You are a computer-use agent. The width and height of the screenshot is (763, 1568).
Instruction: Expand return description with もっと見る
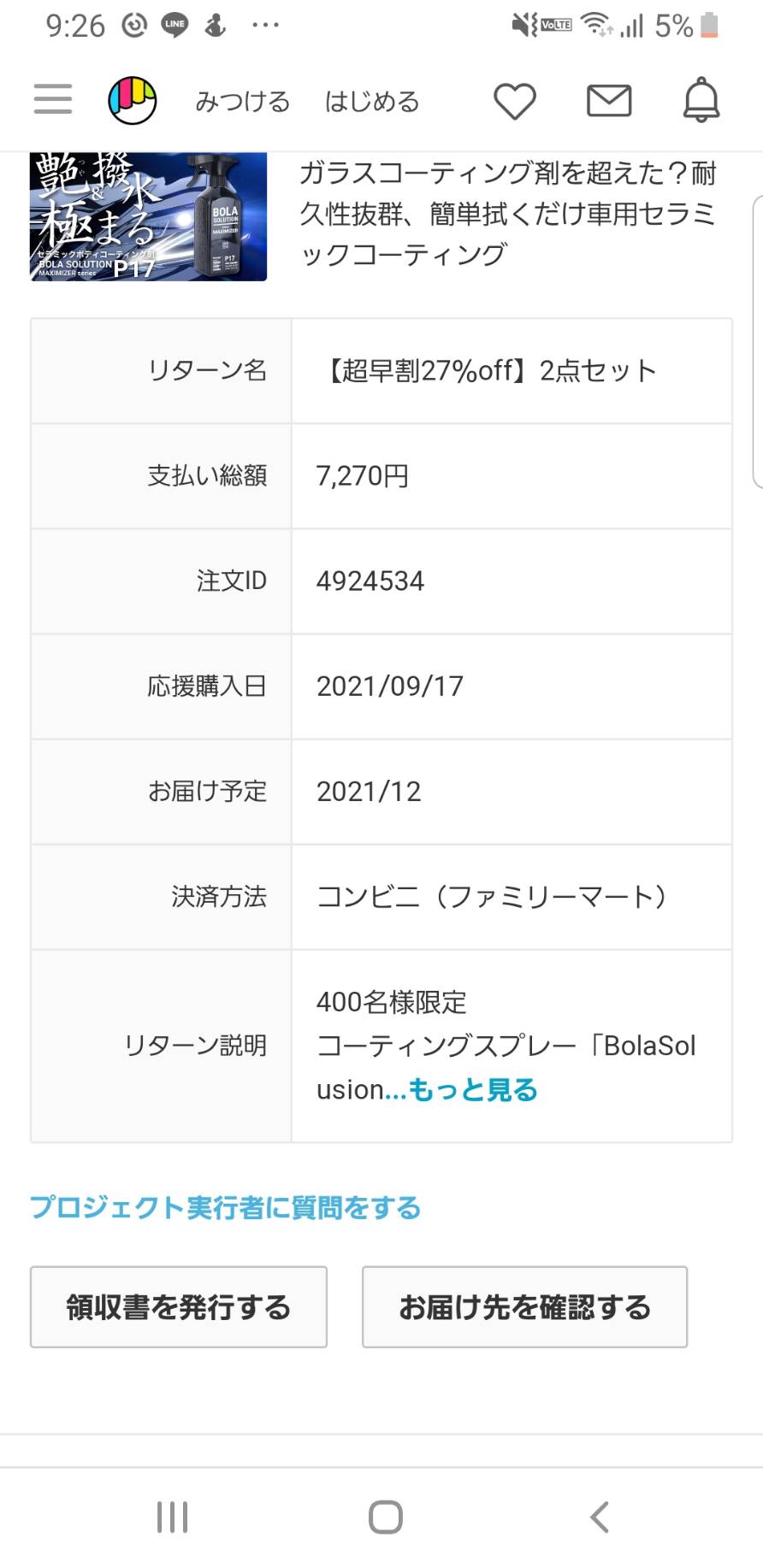[473, 1090]
